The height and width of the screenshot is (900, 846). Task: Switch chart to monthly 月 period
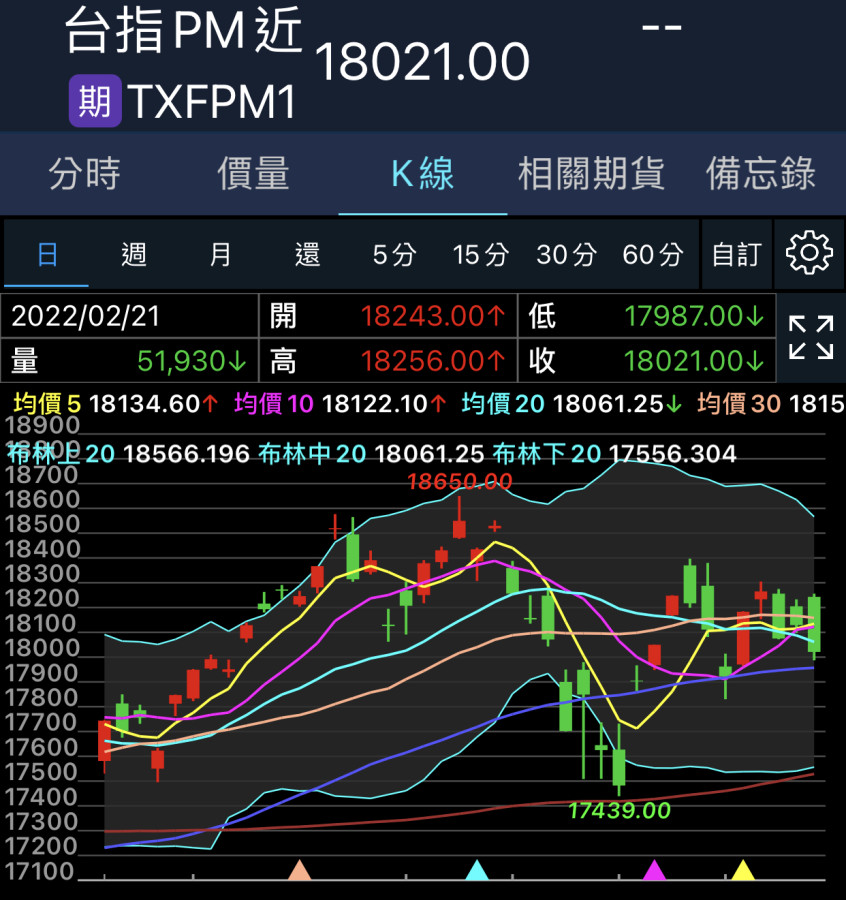220,255
